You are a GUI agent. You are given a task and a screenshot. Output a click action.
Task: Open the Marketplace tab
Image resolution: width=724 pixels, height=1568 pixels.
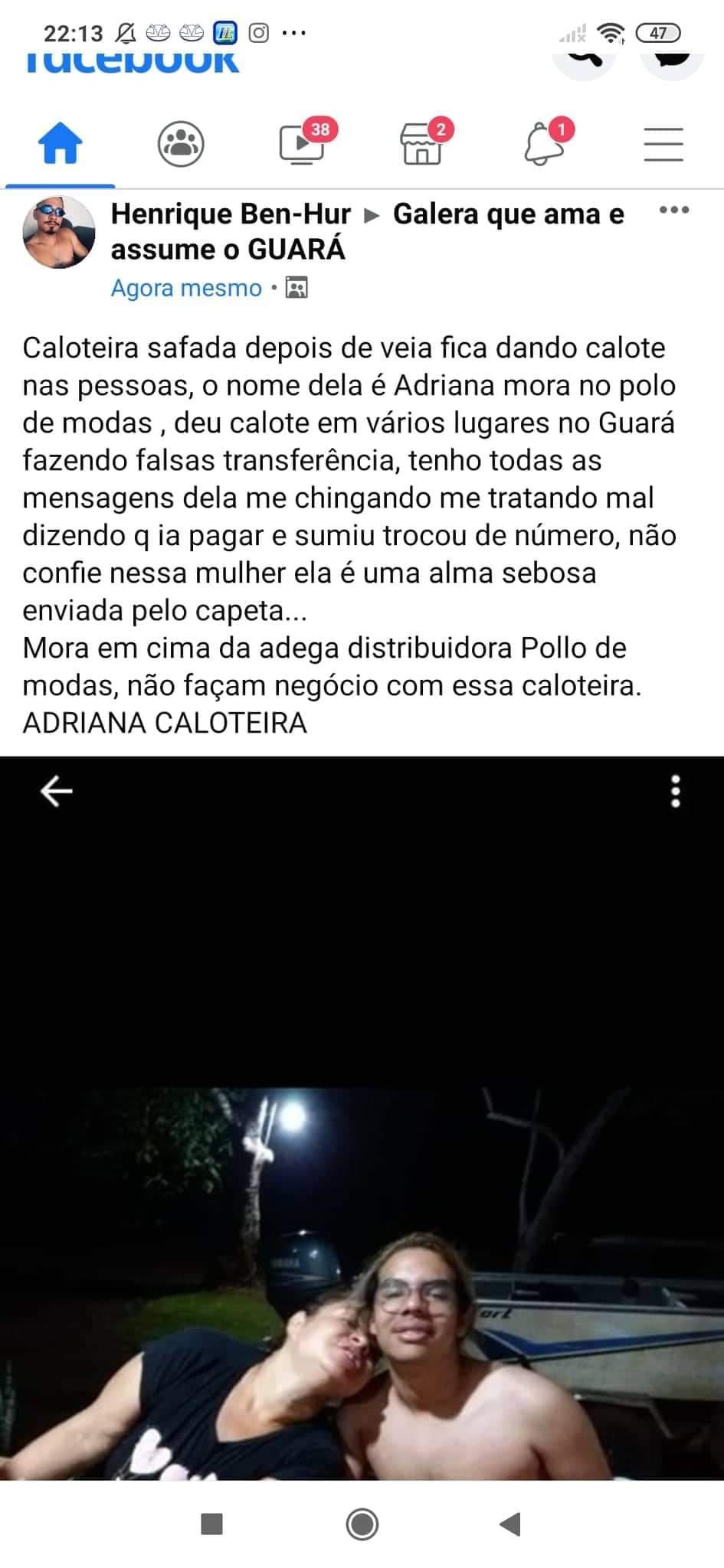coord(422,144)
